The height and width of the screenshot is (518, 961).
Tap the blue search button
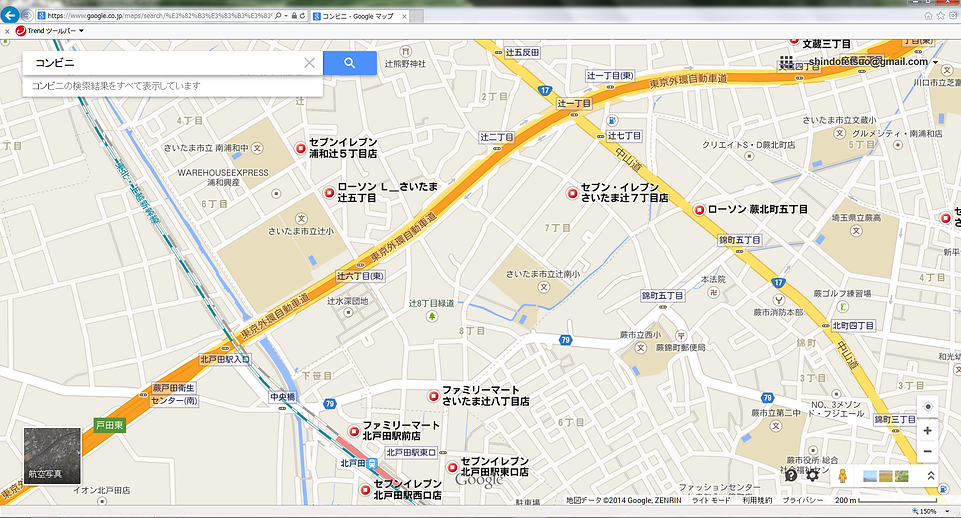pyautogui.click(x=349, y=63)
